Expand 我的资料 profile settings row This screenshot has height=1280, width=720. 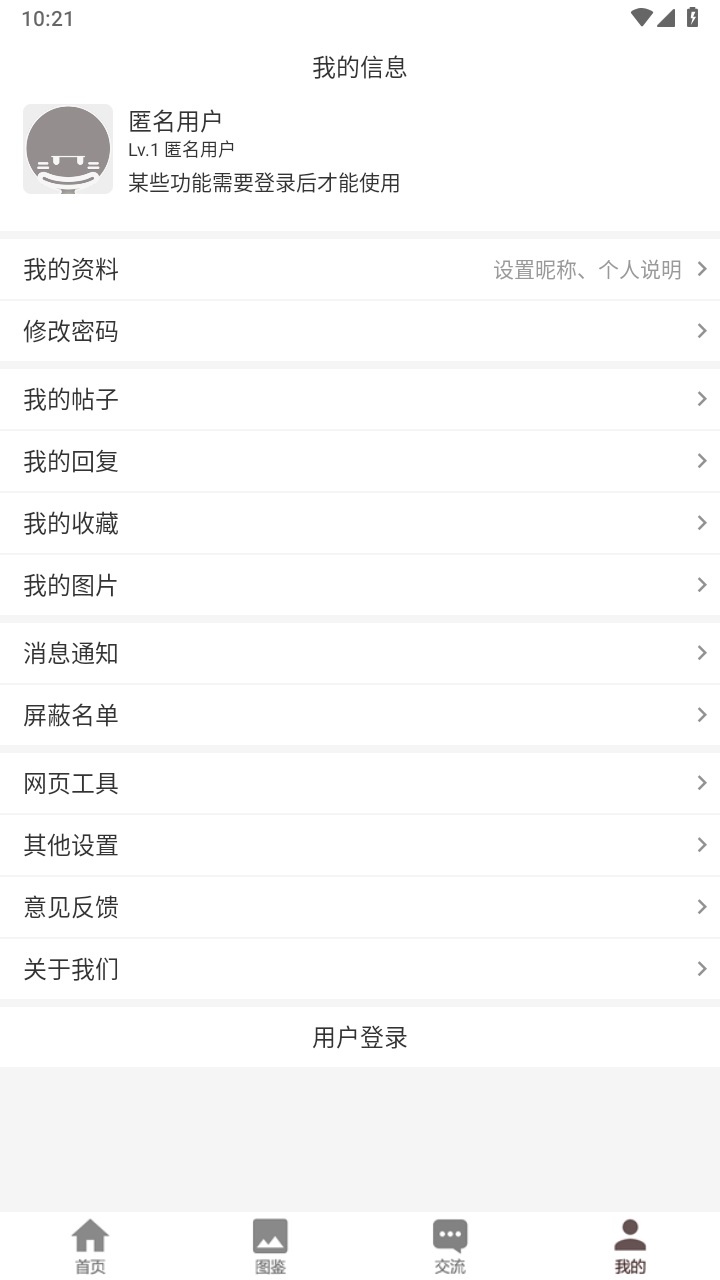pyautogui.click(x=360, y=269)
